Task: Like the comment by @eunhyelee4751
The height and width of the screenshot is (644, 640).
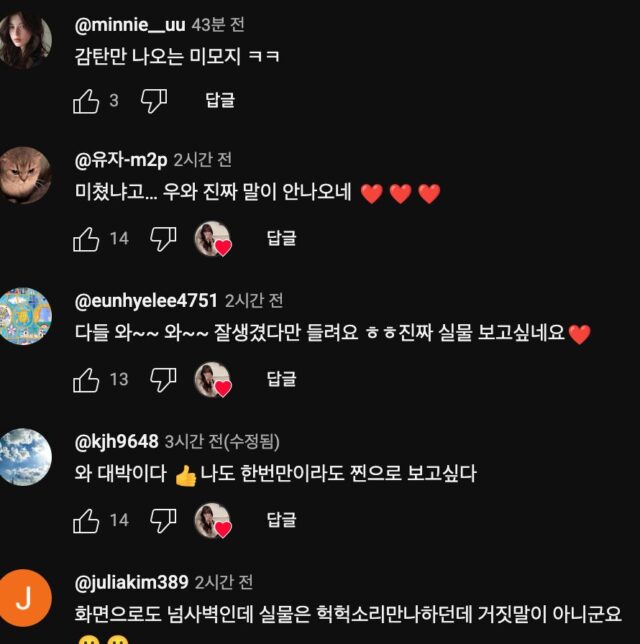Action: [x=87, y=380]
